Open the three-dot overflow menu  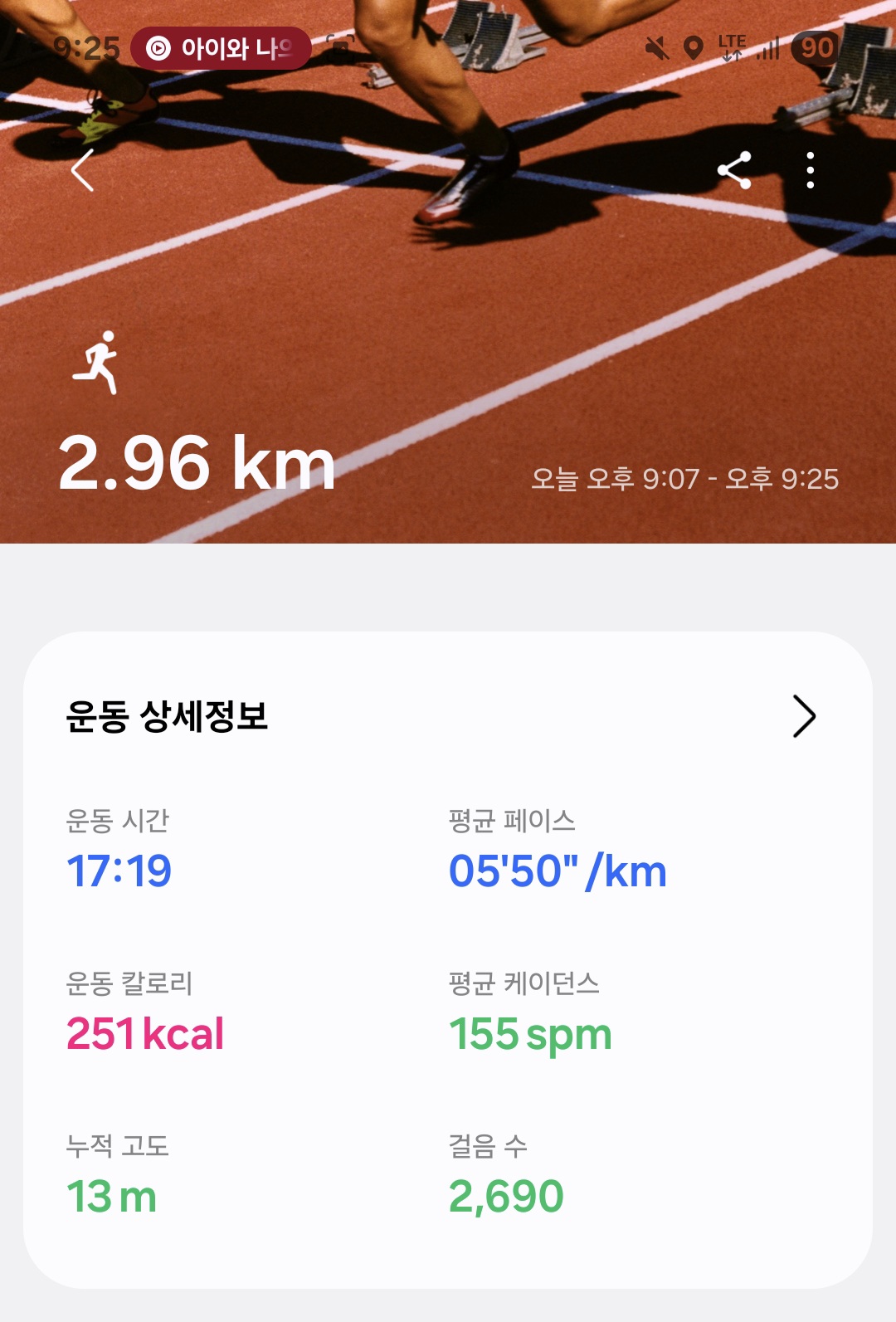810,171
